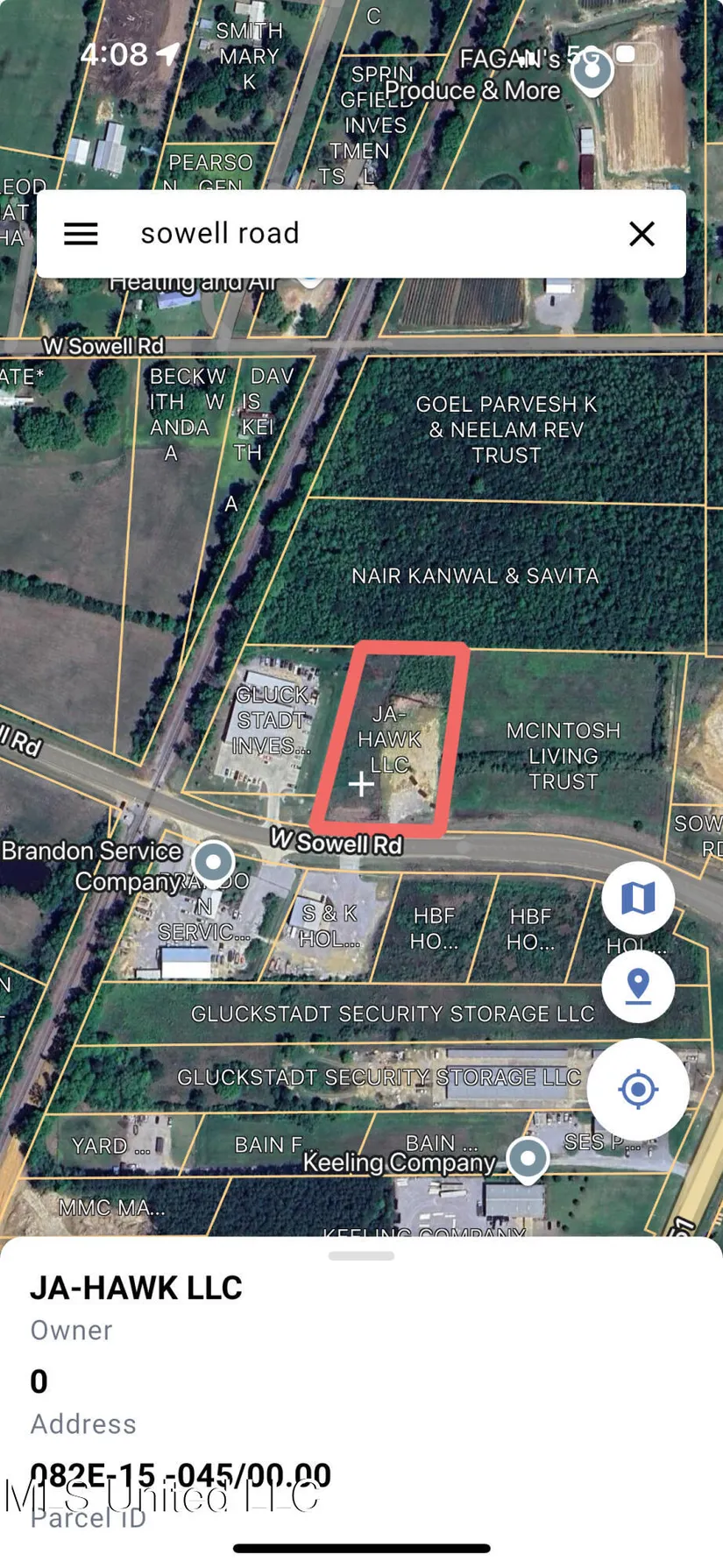
Task: Expand the JA-HAWK LLC details panel
Action: tap(361, 1255)
